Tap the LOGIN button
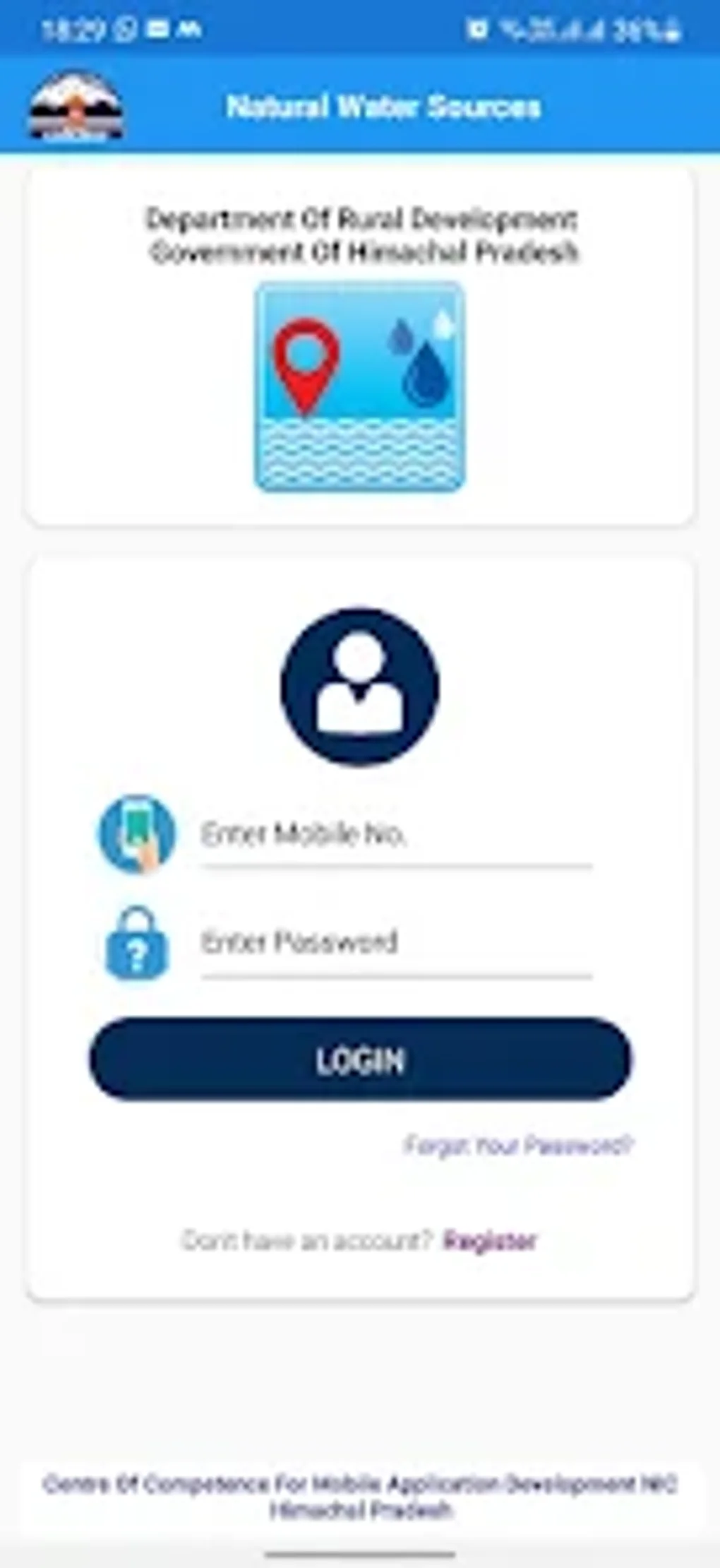 360,1059
